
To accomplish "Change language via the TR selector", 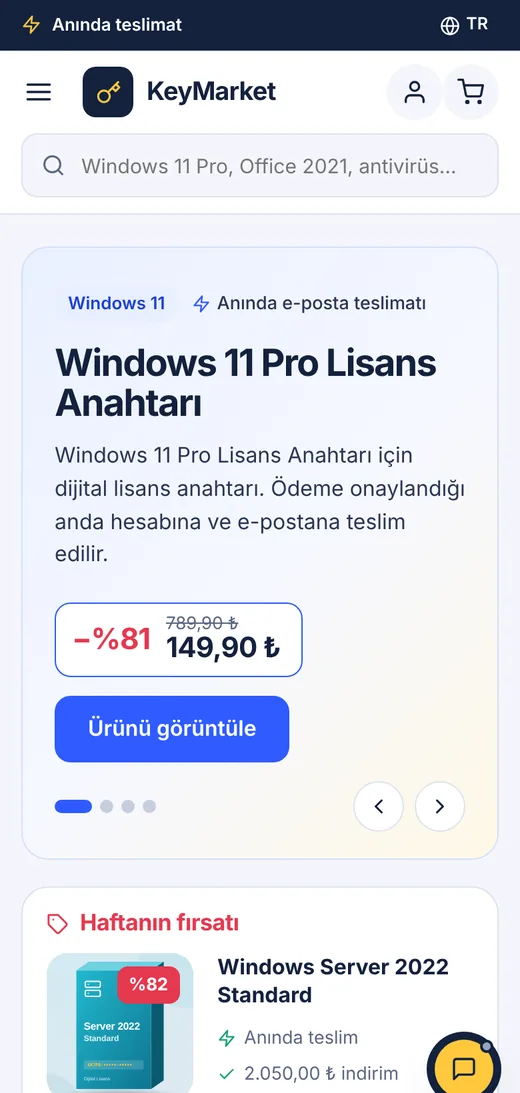I will tap(464, 25).
